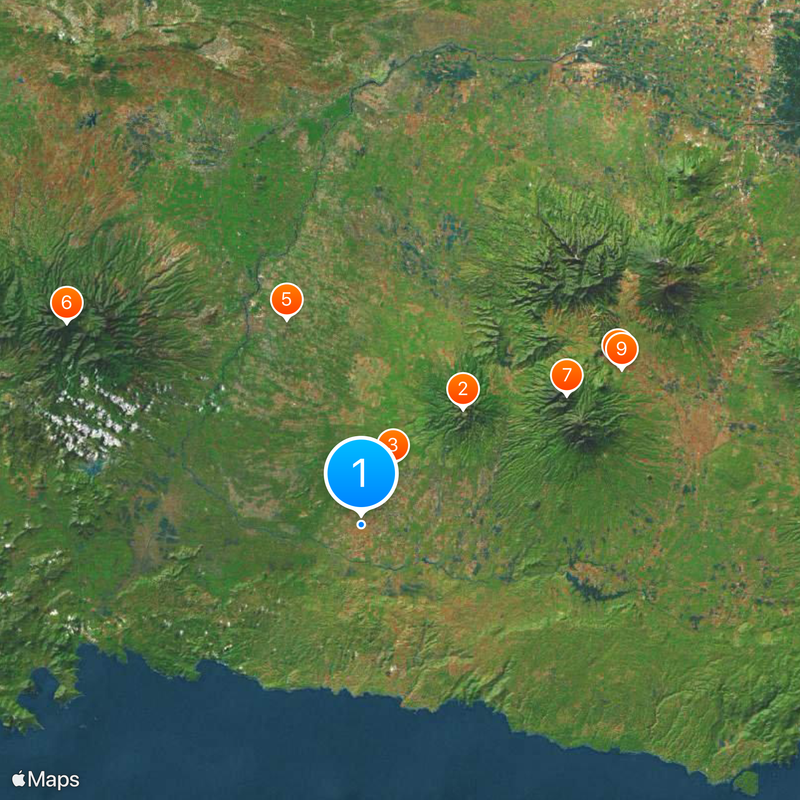Open map pin number 7
This screenshot has height=800, width=800.
[566, 376]
